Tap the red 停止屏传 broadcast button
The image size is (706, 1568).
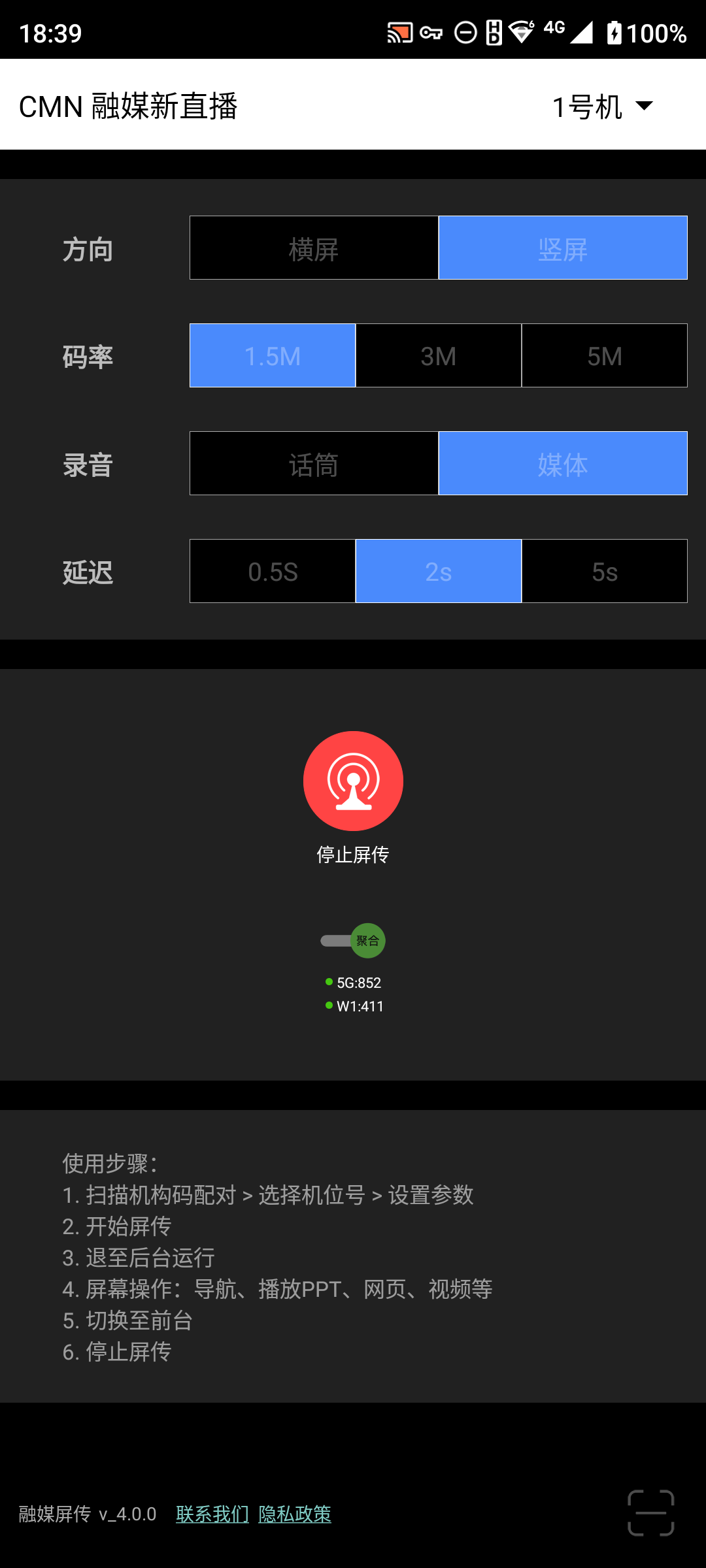pyautogui.click(x=353, y=781)
